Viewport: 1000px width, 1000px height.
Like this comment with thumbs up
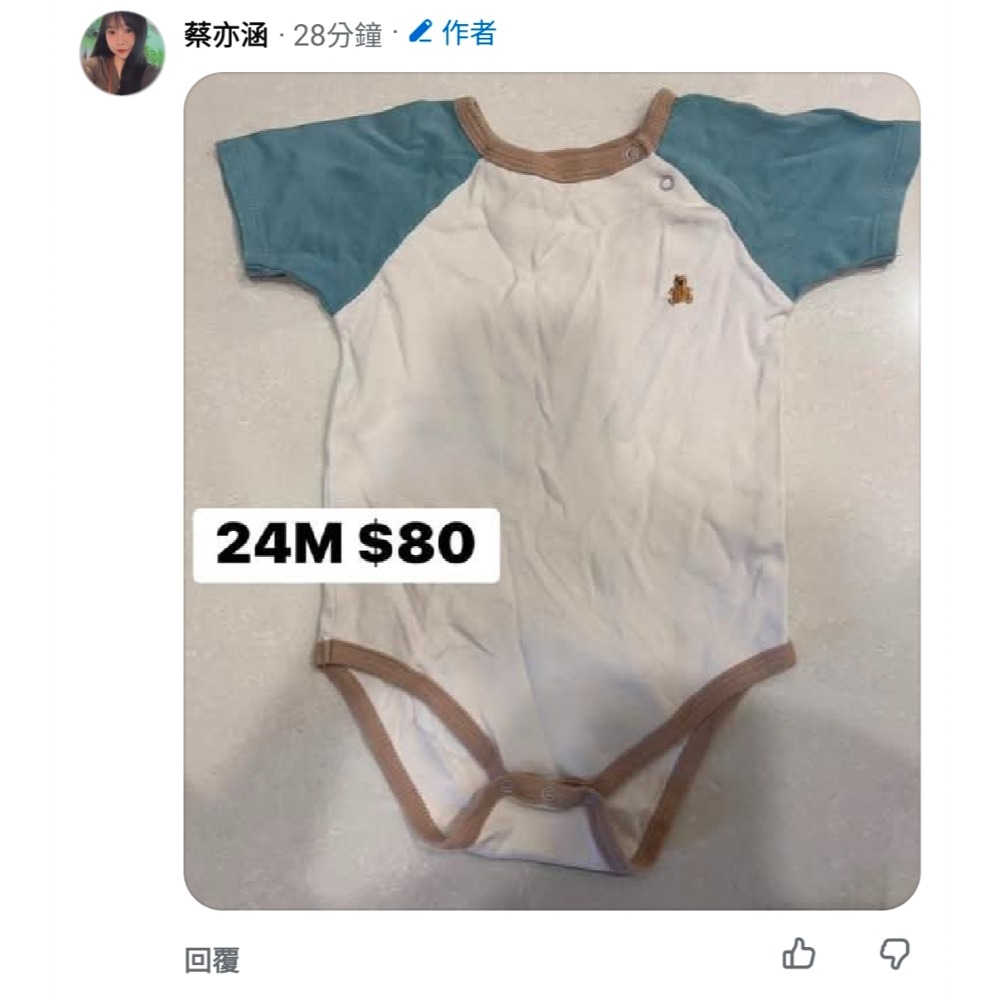[x=798, y=954]
